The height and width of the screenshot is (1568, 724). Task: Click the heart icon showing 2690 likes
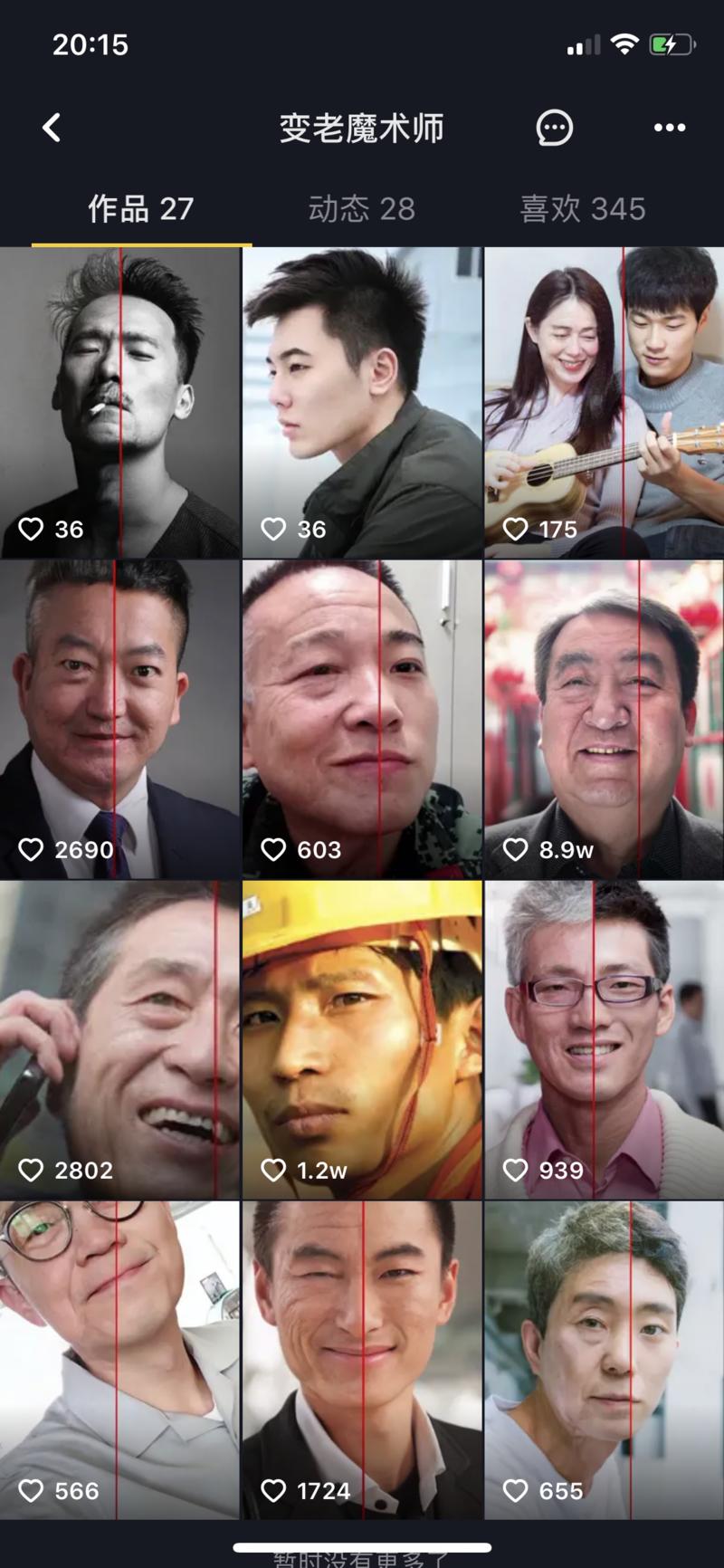coord(33,849)
